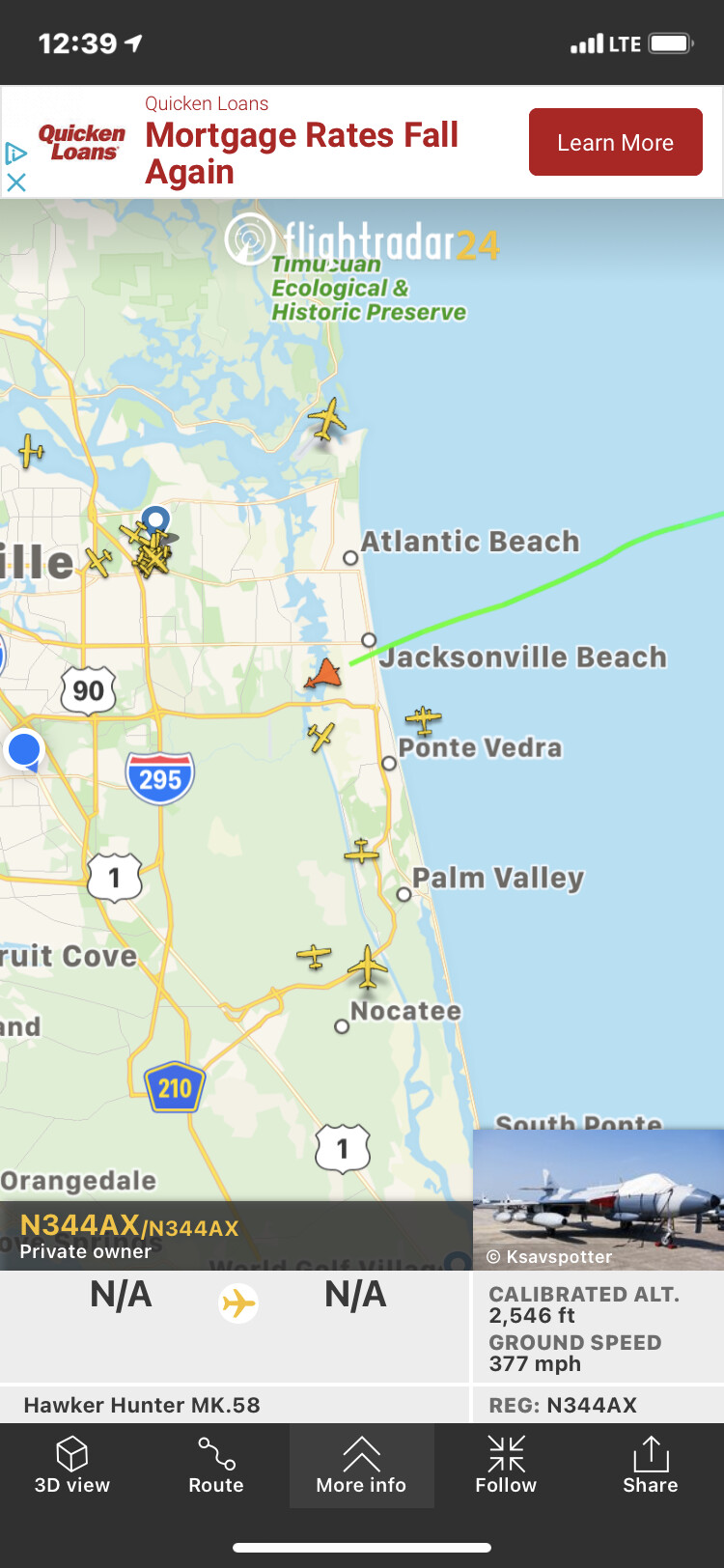Tap Learn More on Quicken Loans ad
The height and width of the screenshot is (1568, 724).
pos(615,142)
